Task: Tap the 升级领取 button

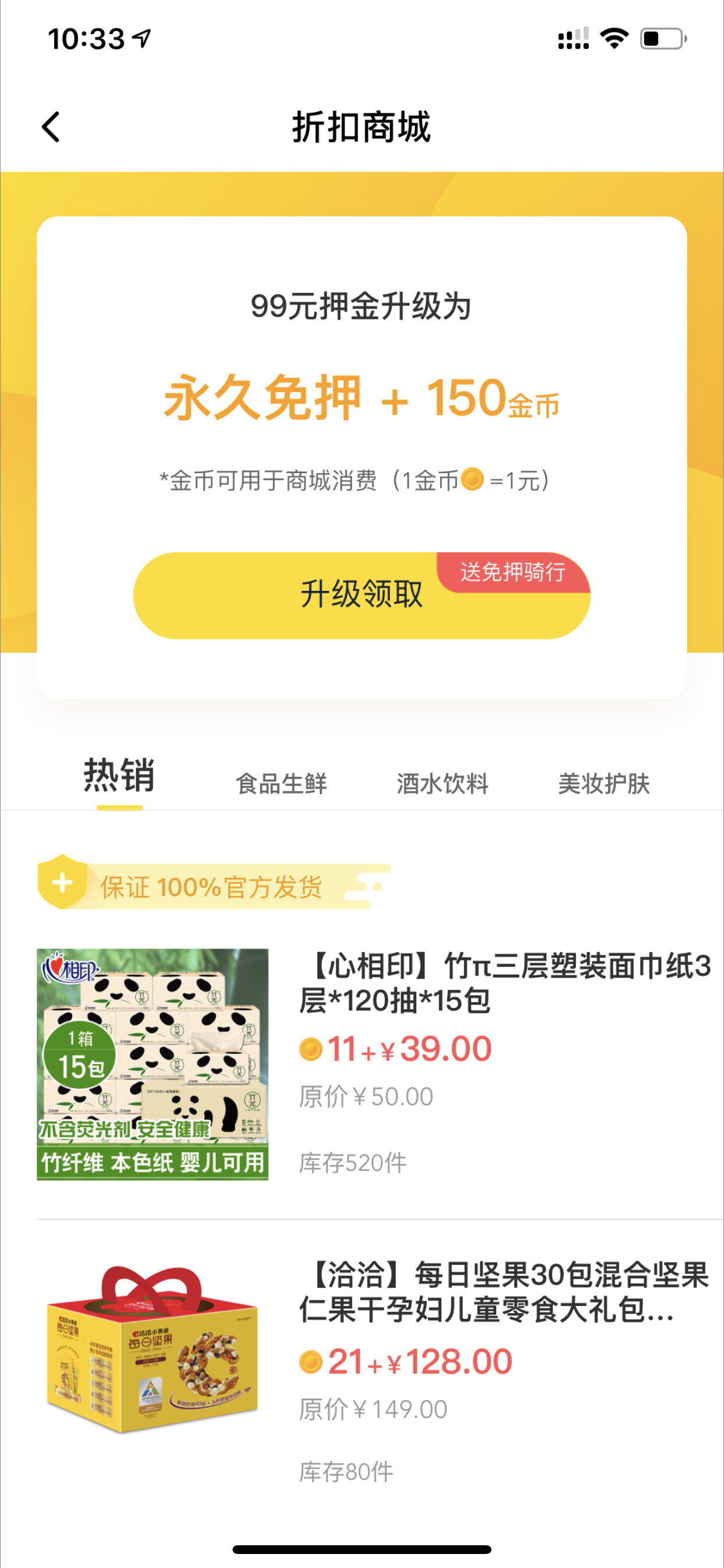Action: point(361,594)
